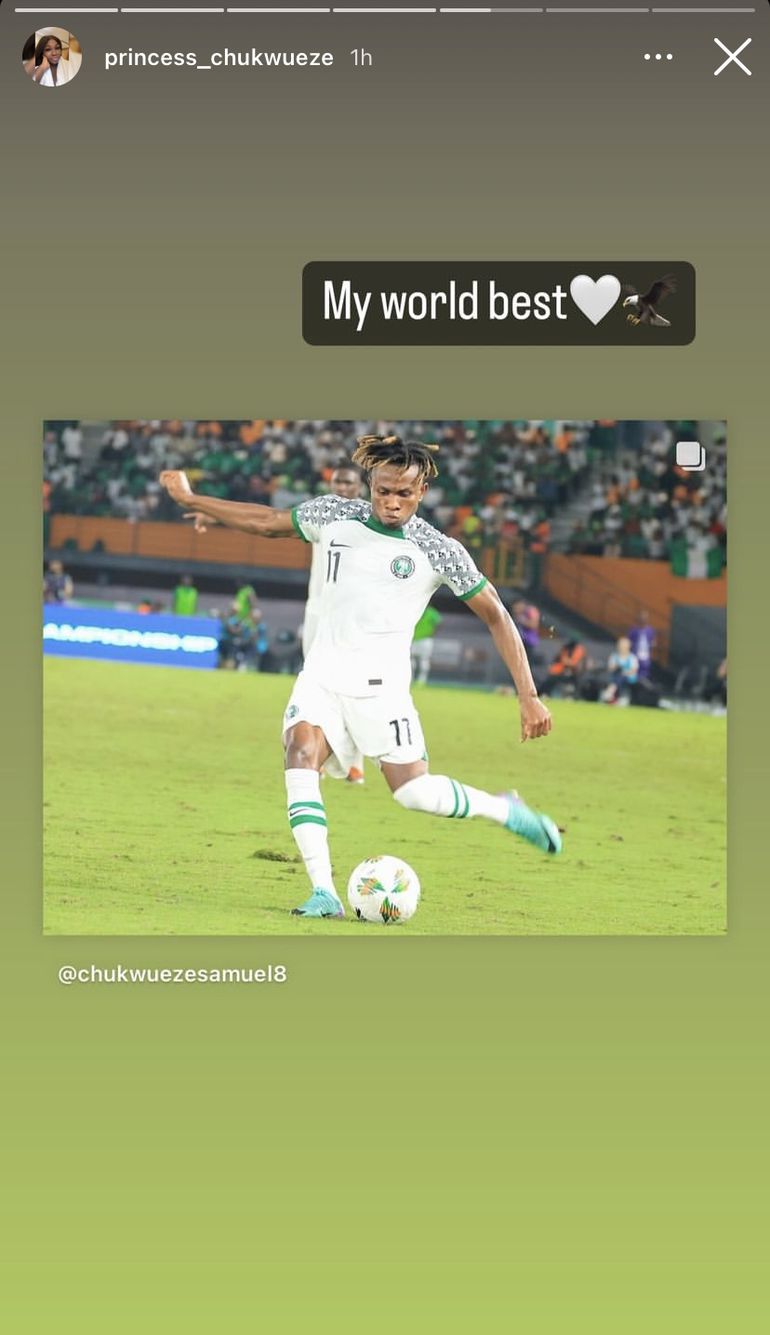Tap the princess_chukwueze username
770x1335 pixels.
tap(218, 58)
